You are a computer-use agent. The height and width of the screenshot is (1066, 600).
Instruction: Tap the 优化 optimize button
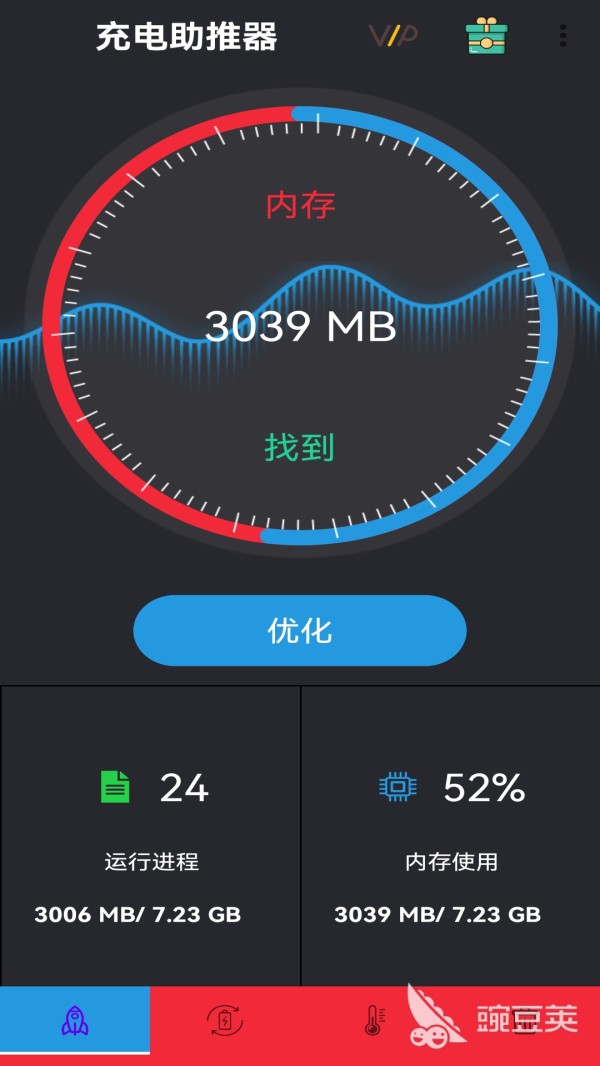pyautogui.click(x=300, y=631)
